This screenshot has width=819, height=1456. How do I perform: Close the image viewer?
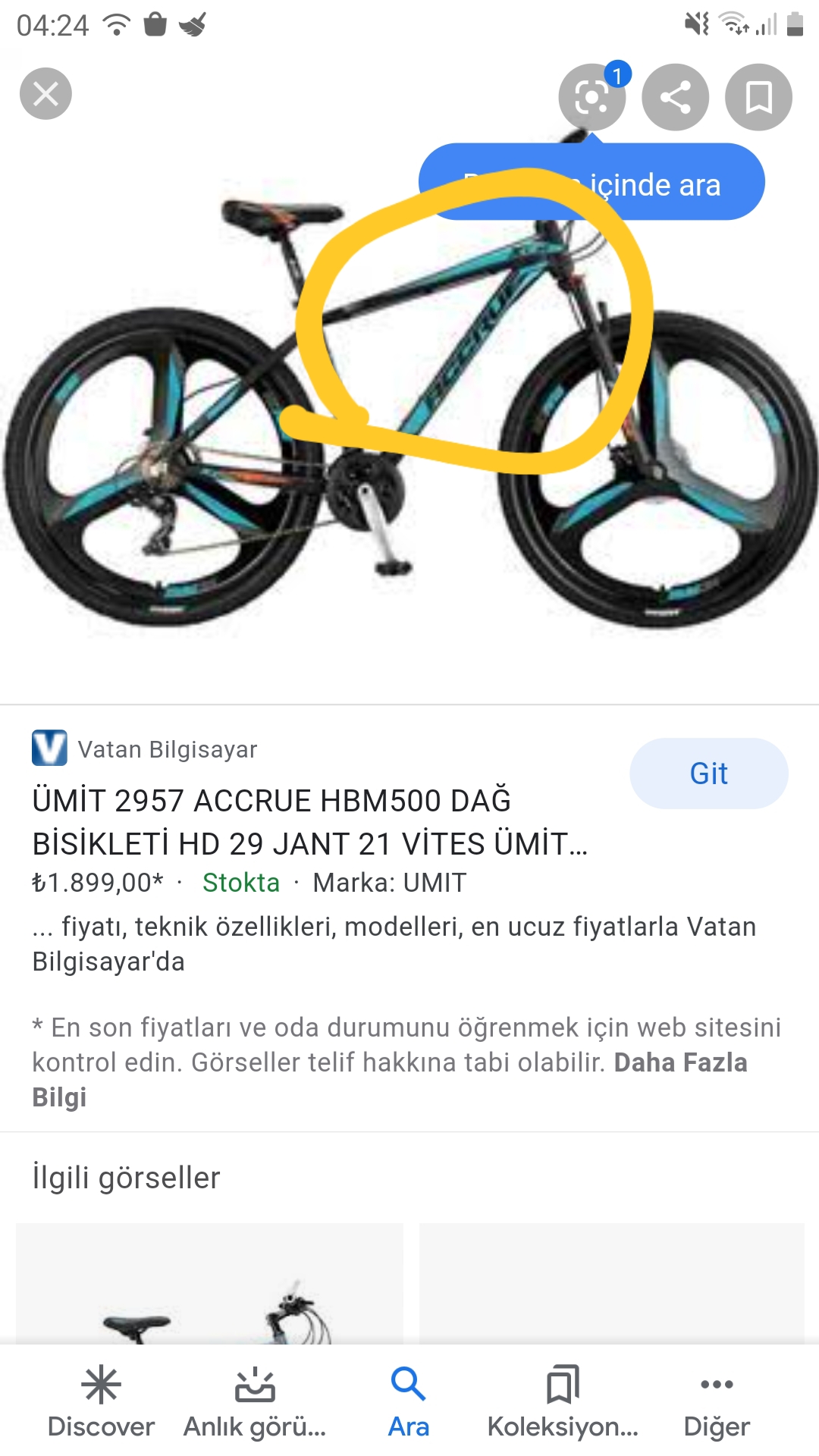(x=45, y=94)
